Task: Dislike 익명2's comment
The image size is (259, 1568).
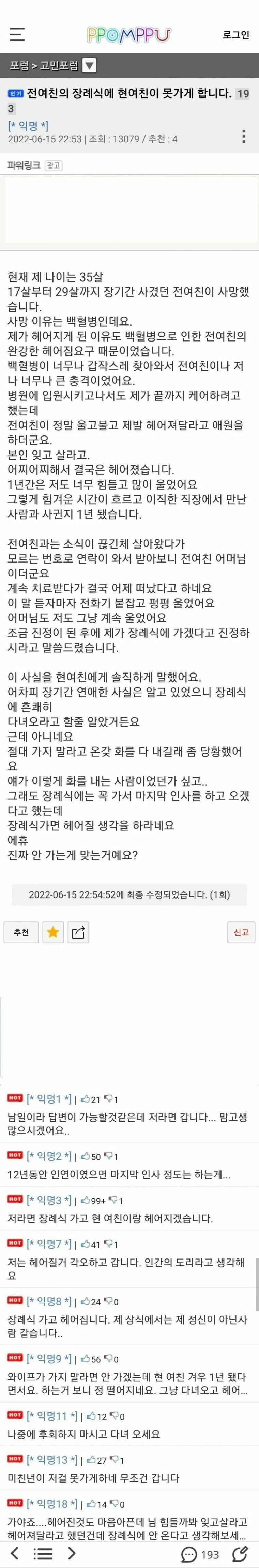Action: tap(110, 1157)
